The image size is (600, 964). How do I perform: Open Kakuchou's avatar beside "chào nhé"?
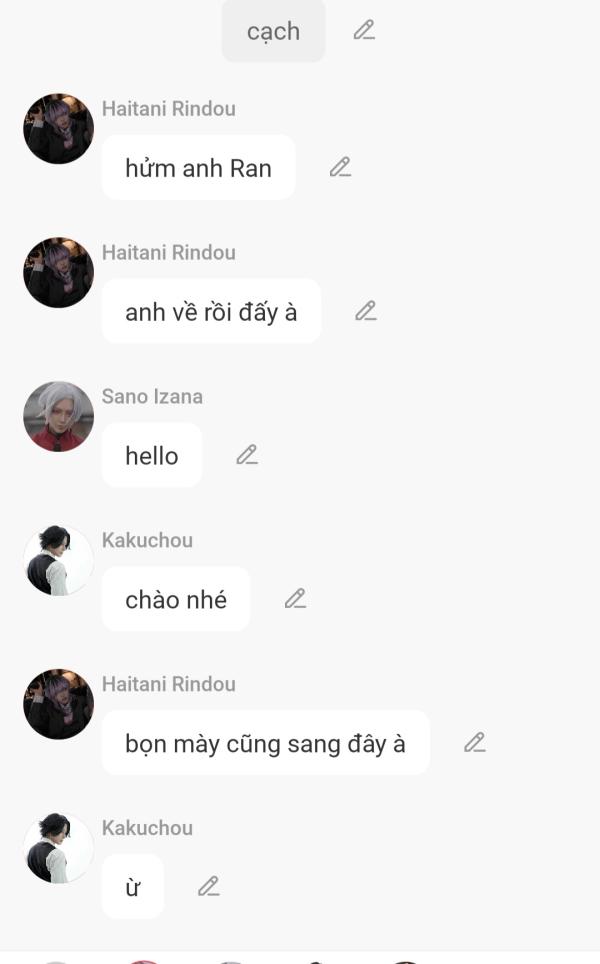[x=58, y=560]
